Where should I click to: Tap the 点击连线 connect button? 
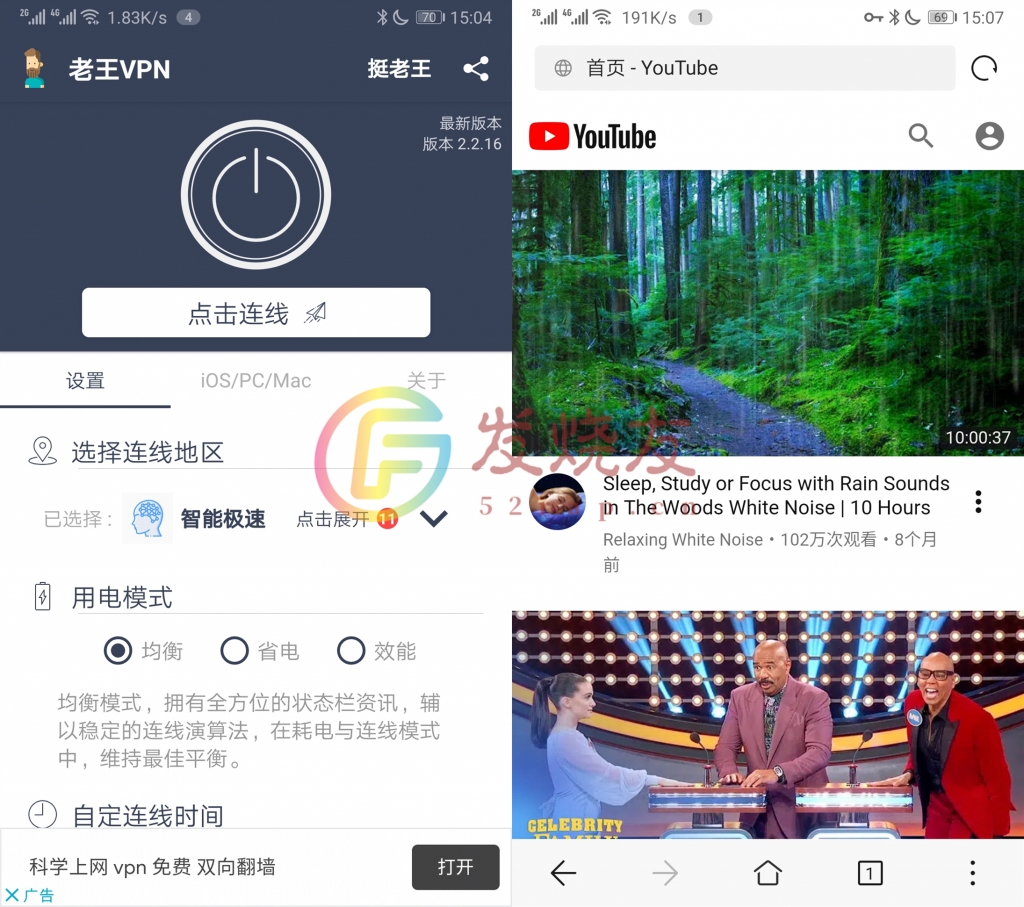point(256,313)
